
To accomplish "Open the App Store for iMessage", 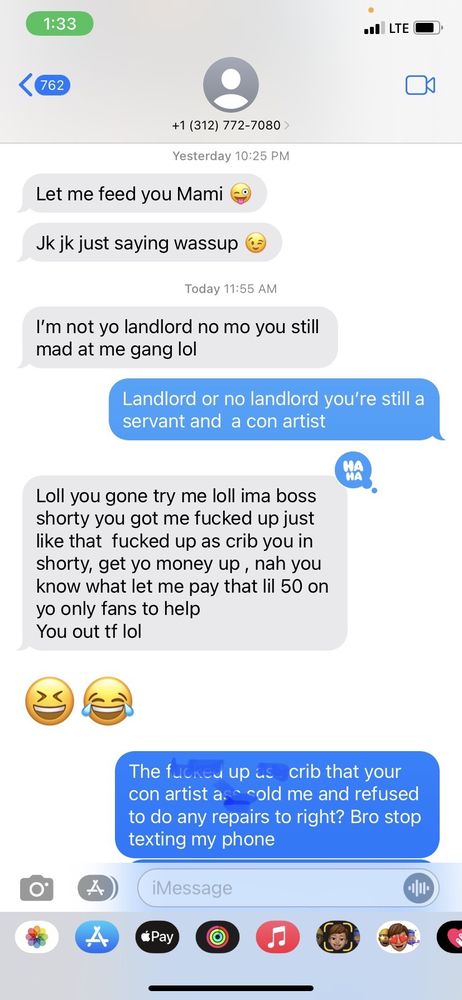I will pos(97,937).
